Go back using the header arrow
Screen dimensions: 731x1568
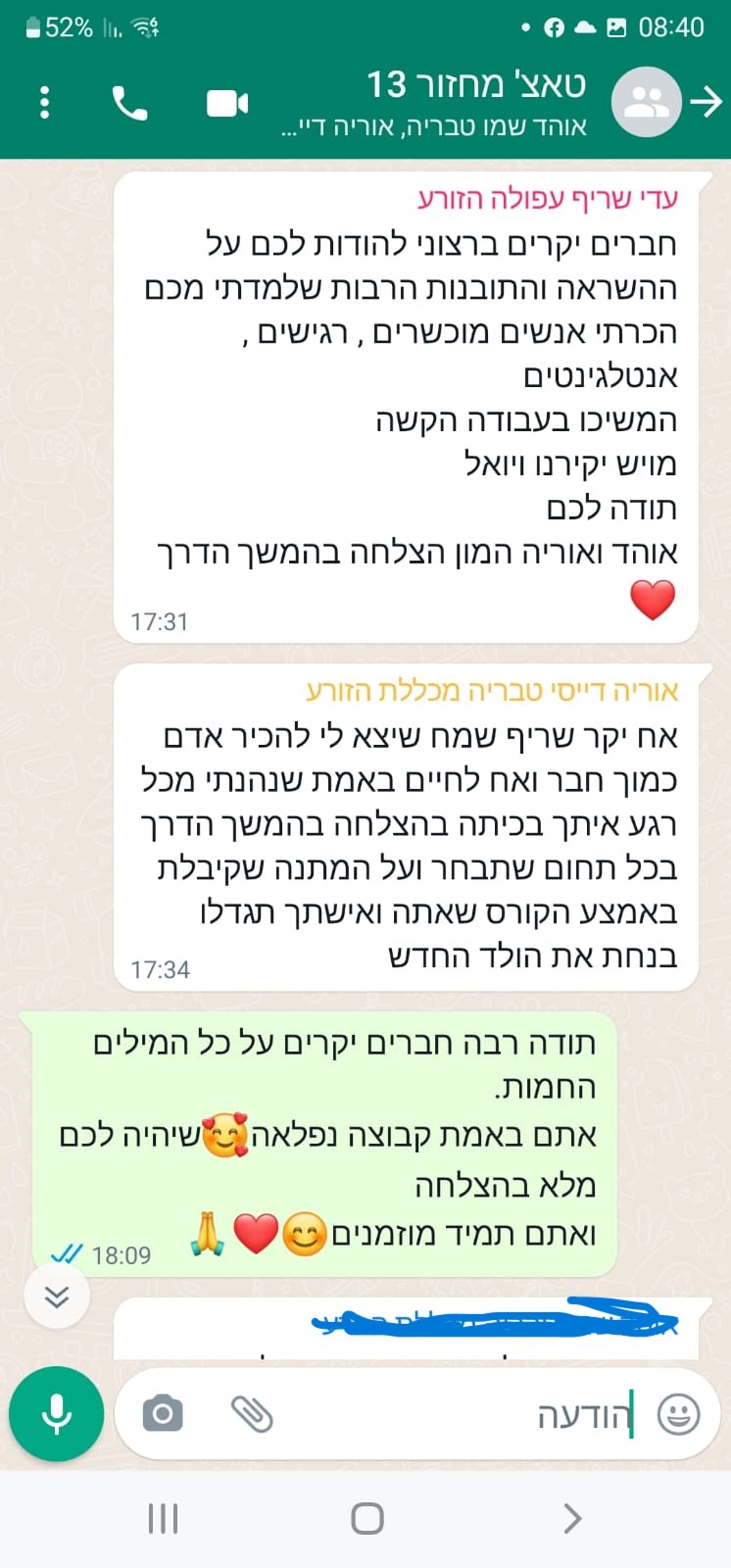[x=707, y=101]
